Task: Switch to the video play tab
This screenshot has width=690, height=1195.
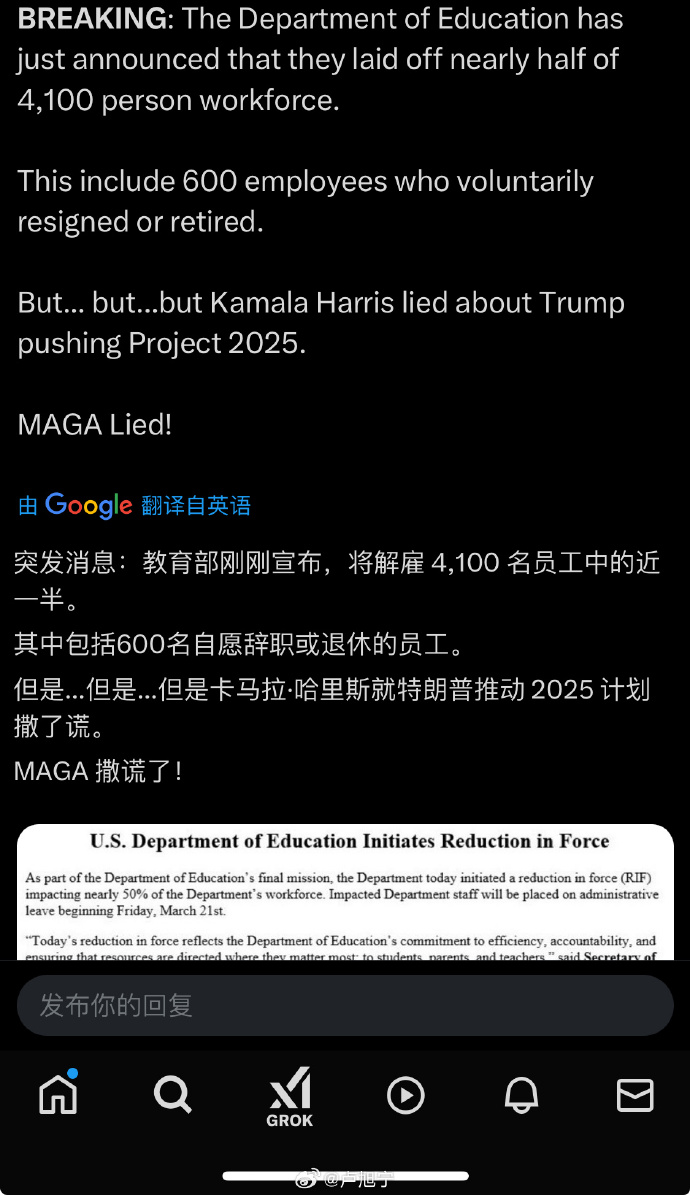Action: click(x=405, y=1096)
